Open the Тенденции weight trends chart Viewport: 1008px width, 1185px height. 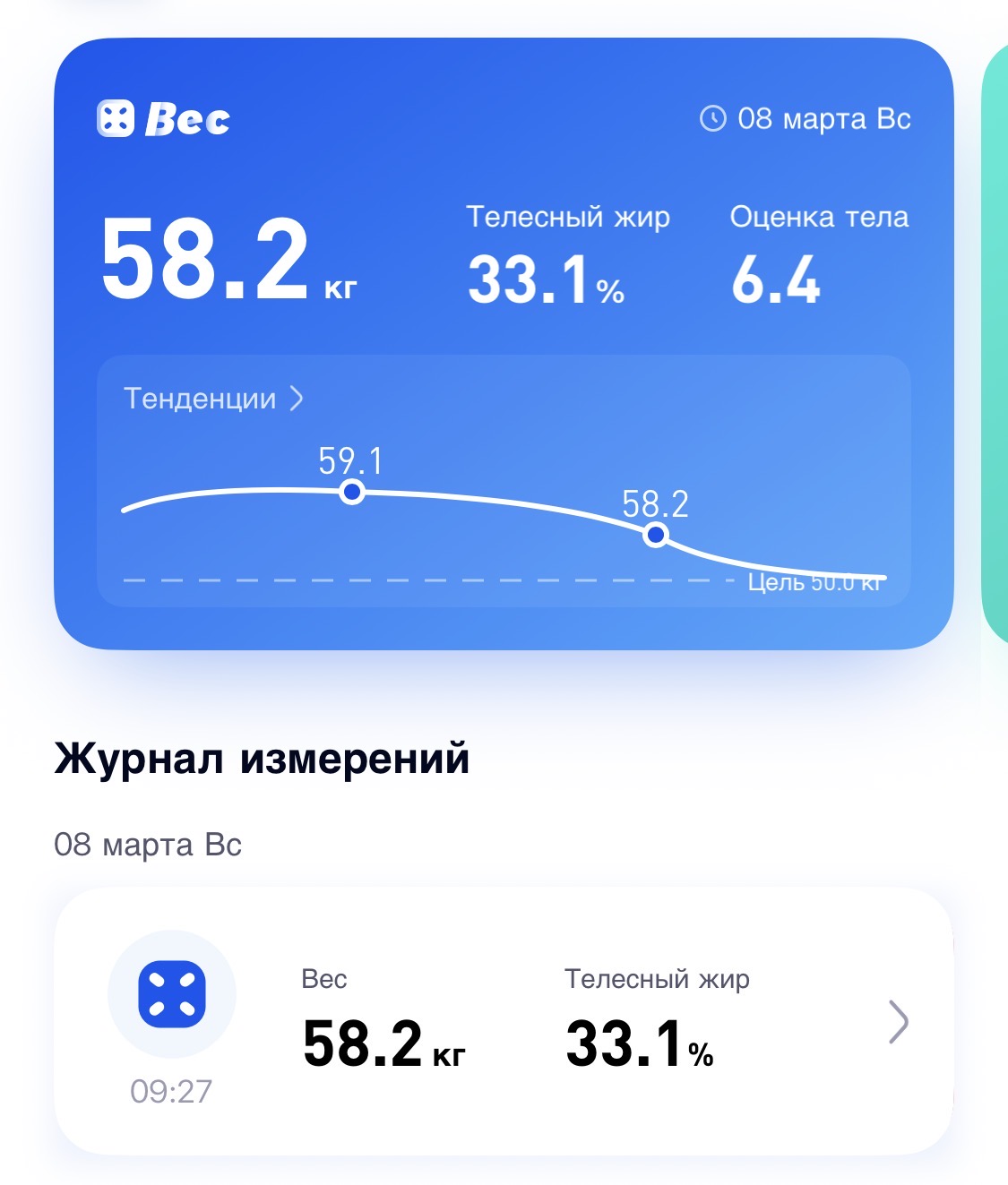pyautogui.click(x=213, y=399)
